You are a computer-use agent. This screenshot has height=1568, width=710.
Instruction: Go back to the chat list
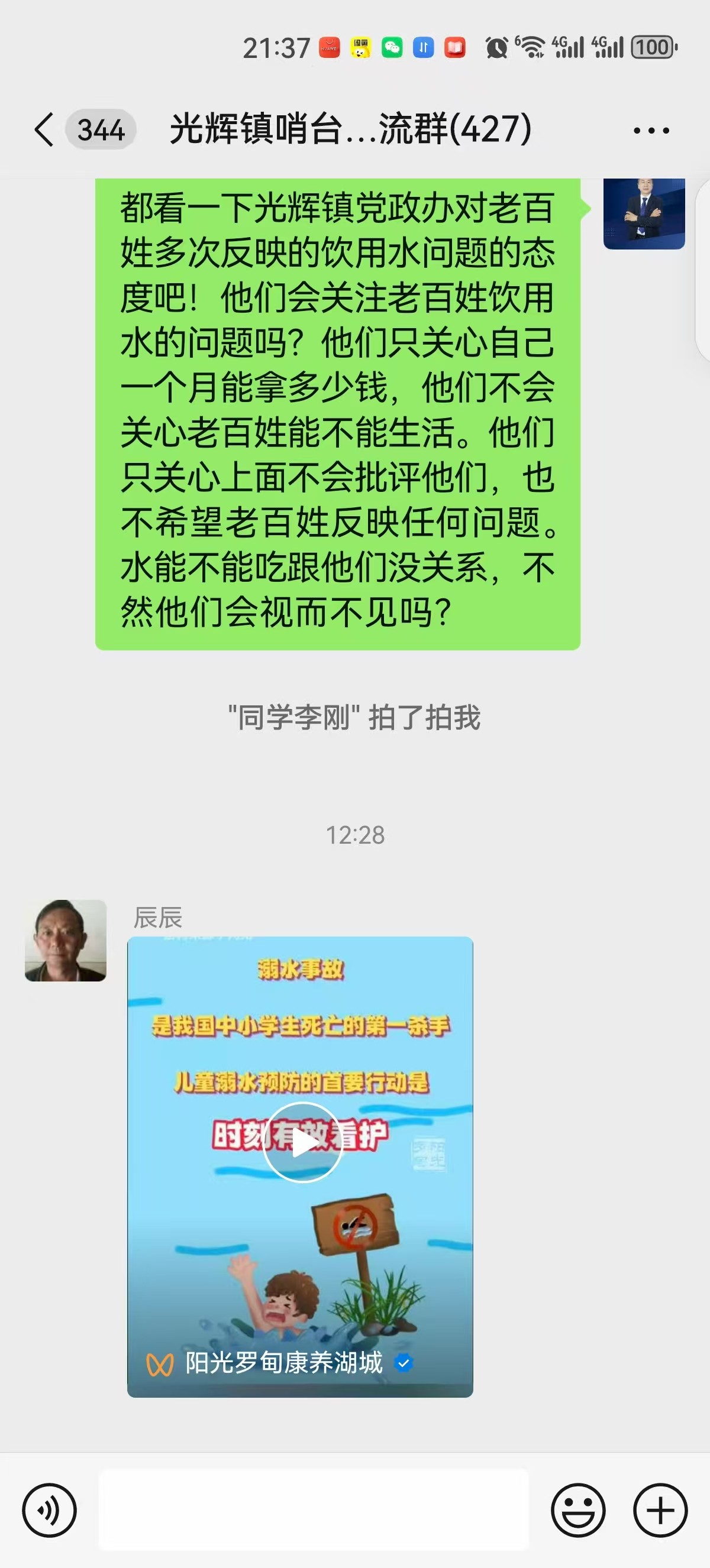point(44,129)
